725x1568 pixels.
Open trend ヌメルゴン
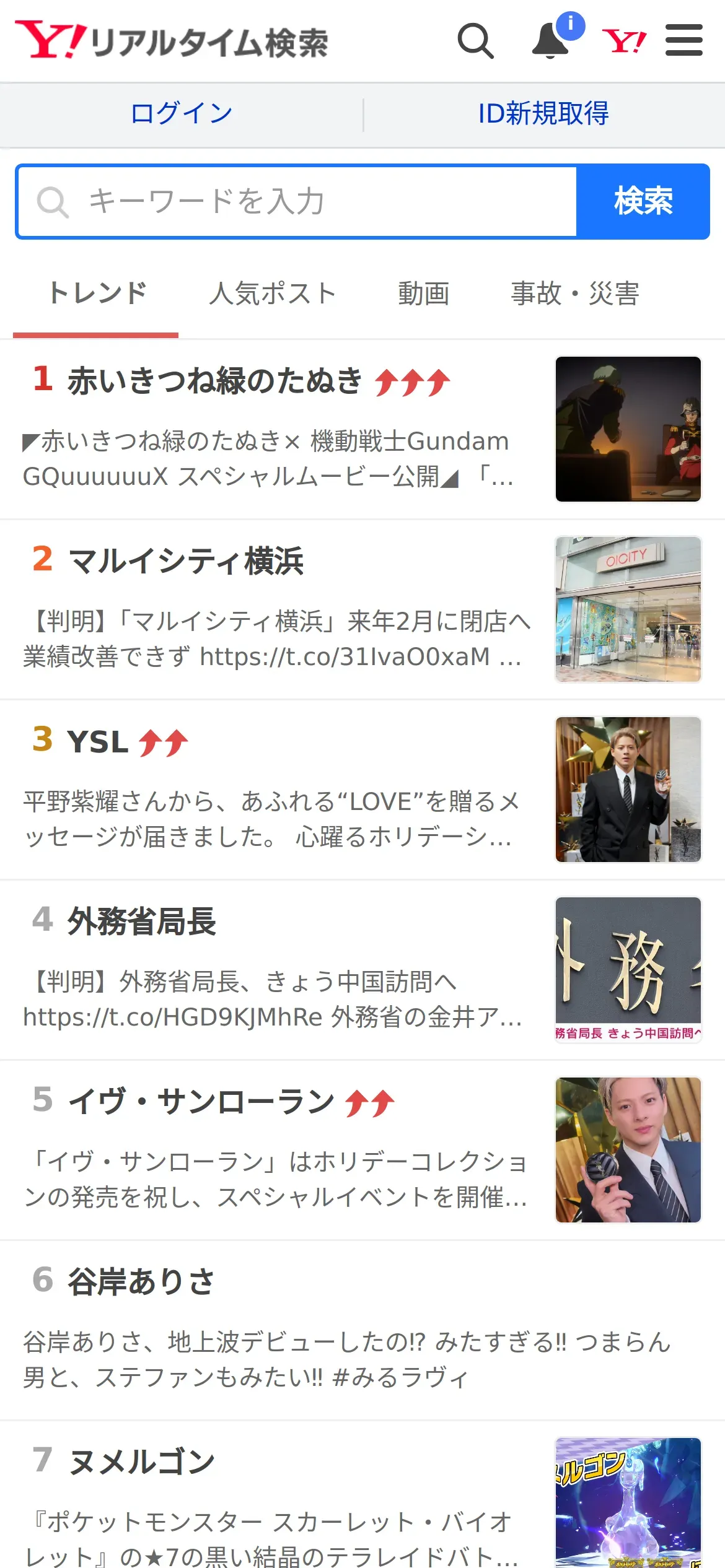pyautogui.click(x=141, y=1461)
